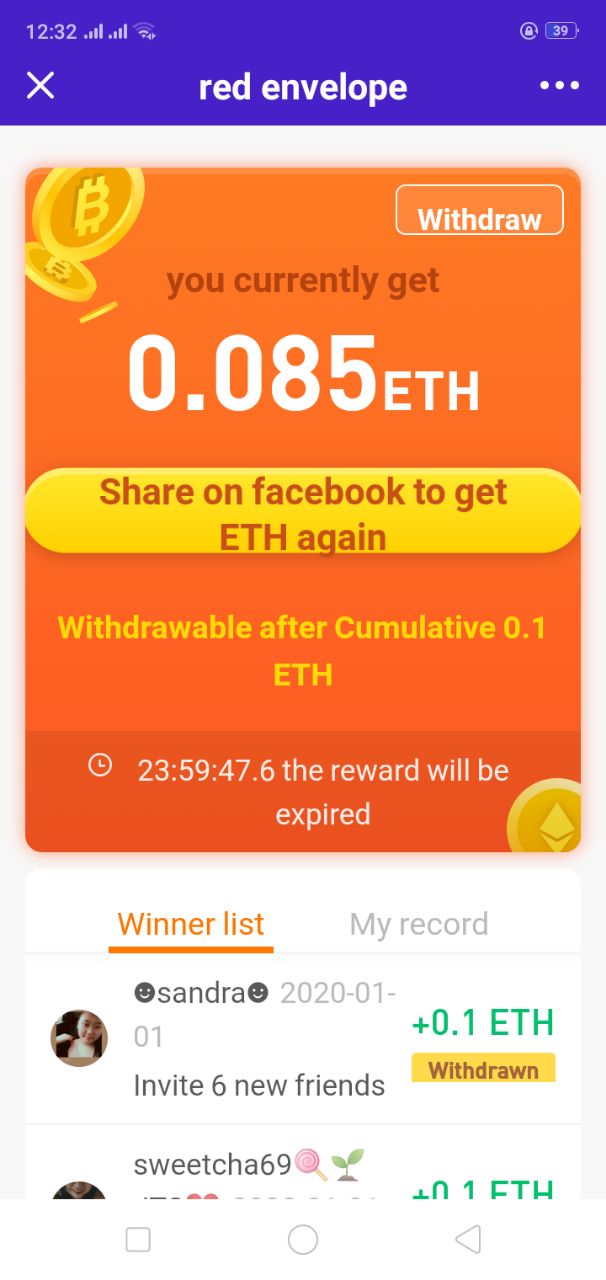Open the recent apps view
The height and width of the screenshot is (1280, 606).
click(138, 1240)
